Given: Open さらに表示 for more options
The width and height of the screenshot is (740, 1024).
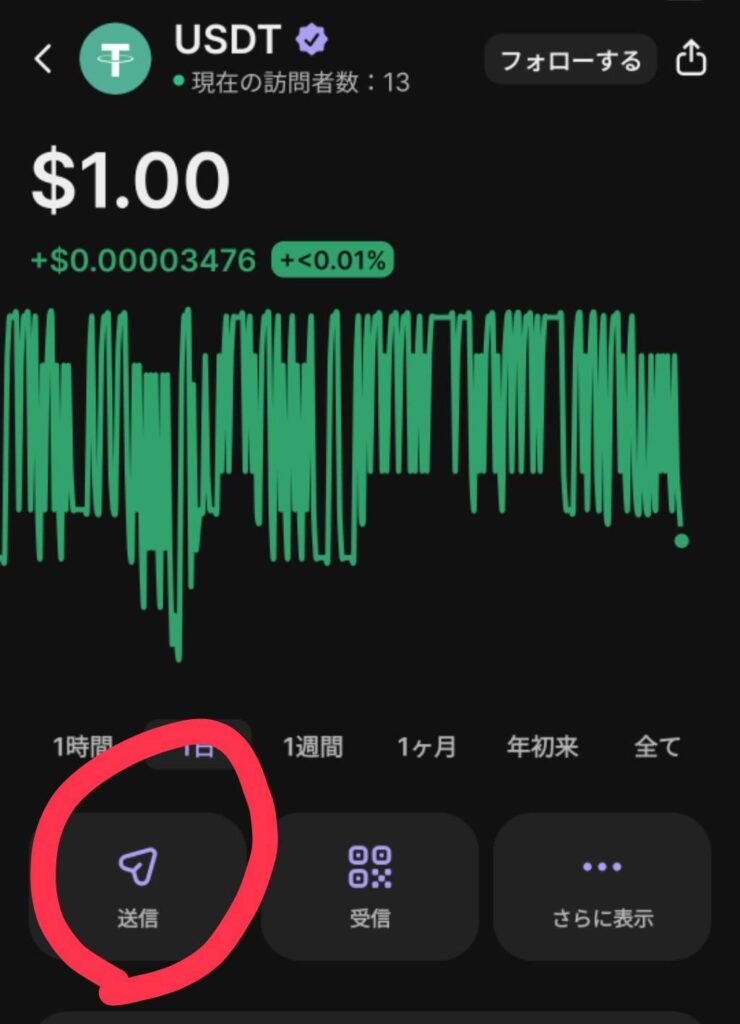Looking at the screenshot, I should 602,886.
